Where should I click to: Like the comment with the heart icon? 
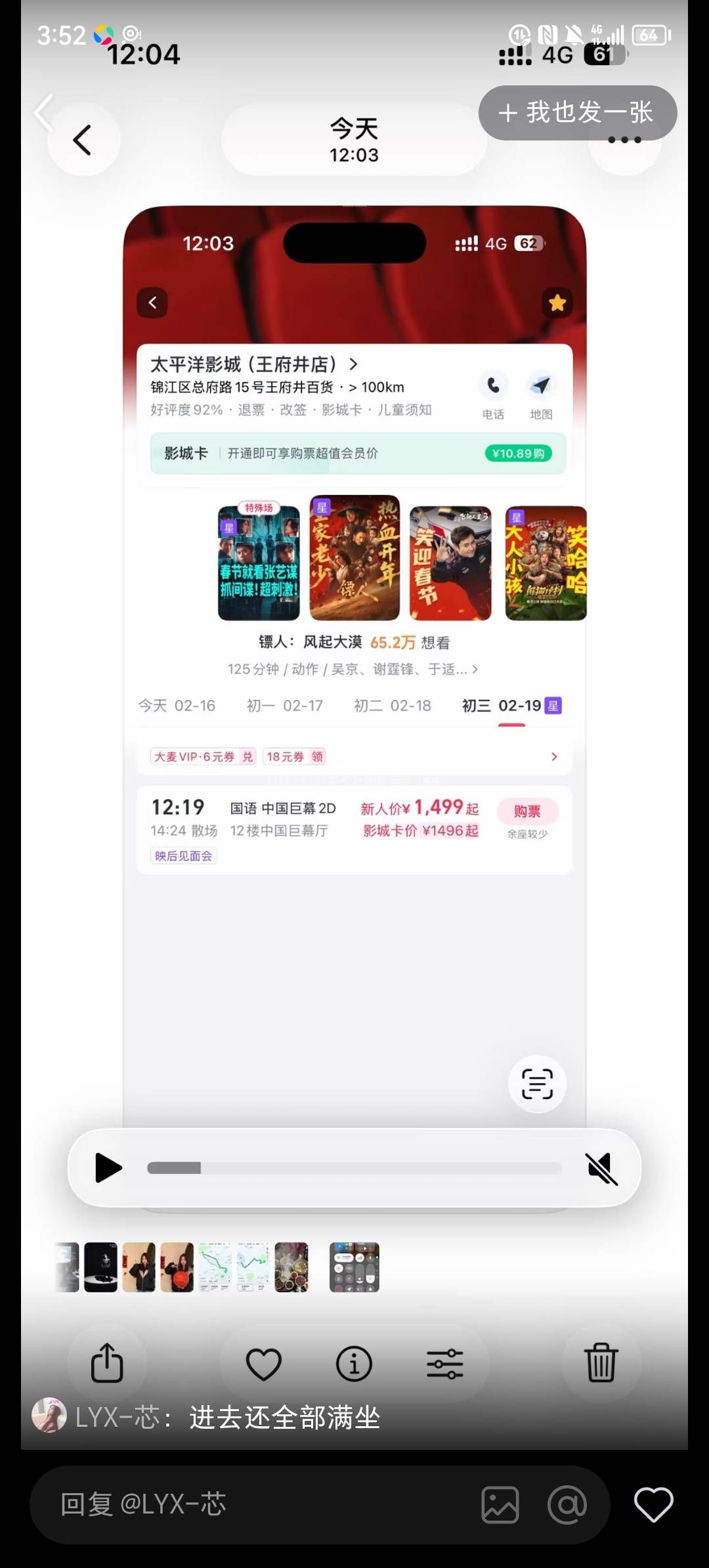coord(653,1504)
